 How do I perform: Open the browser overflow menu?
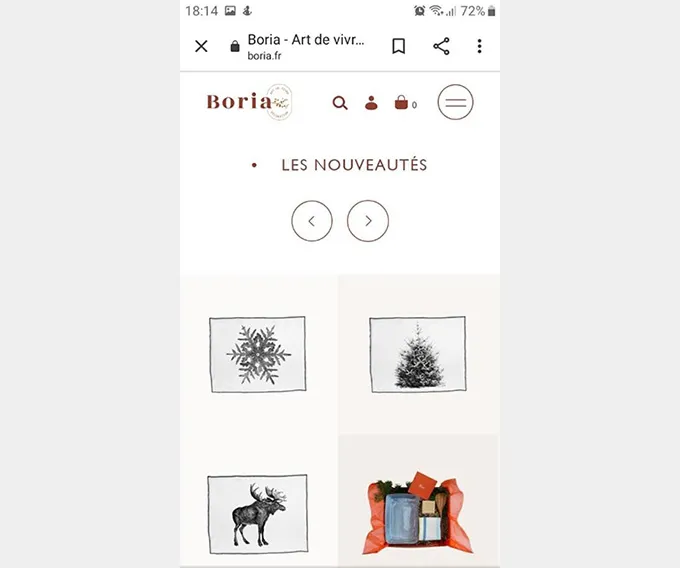[480, 46]
